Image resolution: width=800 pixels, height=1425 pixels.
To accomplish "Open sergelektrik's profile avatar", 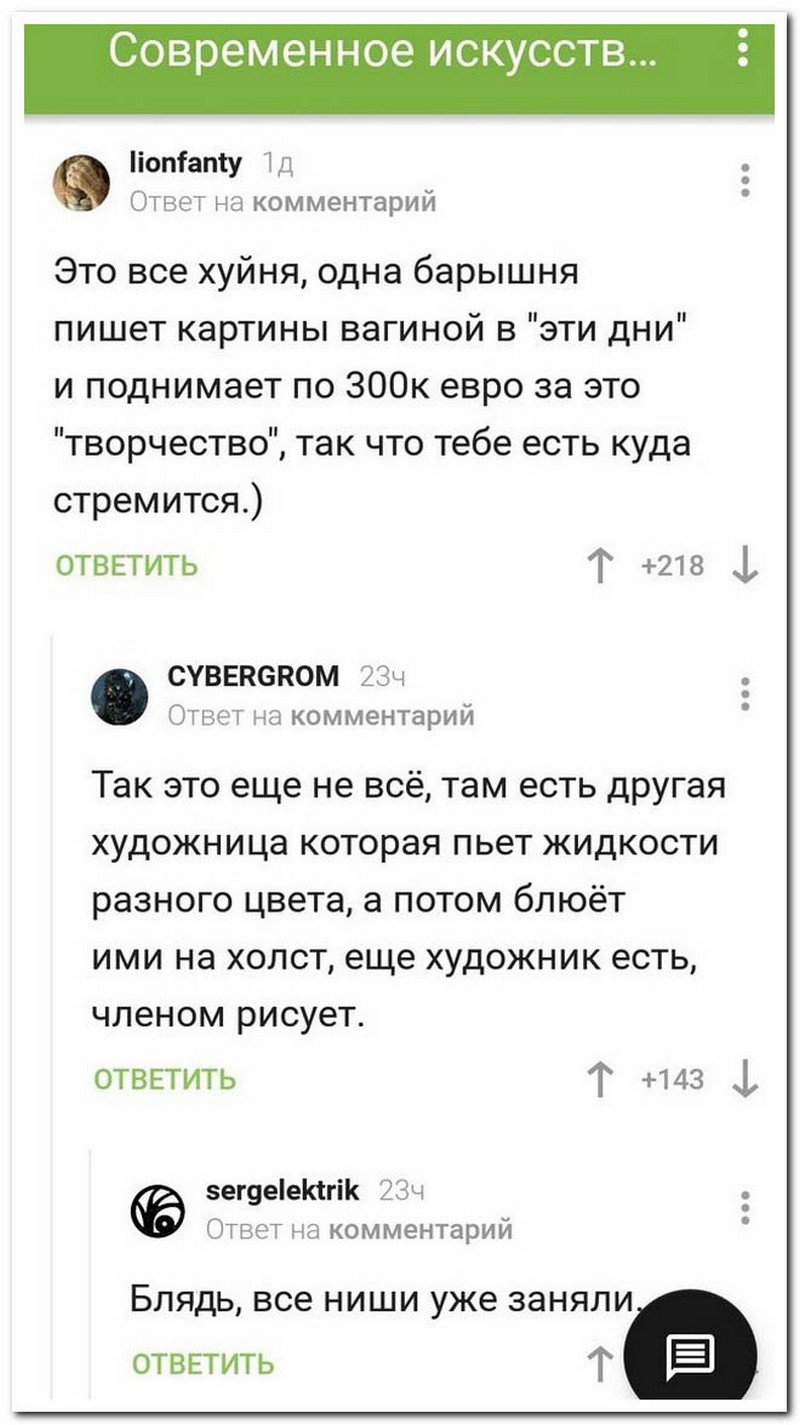I will click(x=158, y=1211).
